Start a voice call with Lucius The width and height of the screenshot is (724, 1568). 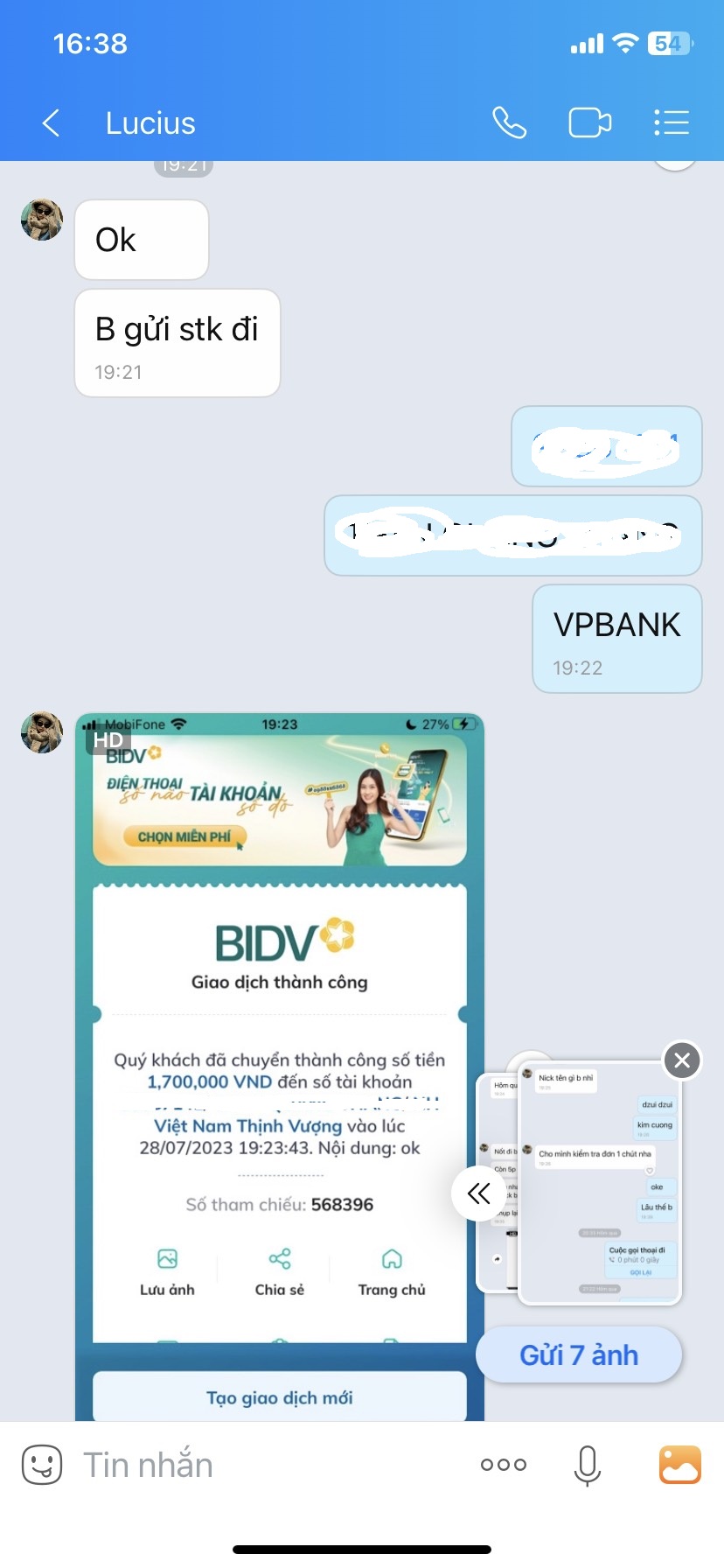point(509,123)
